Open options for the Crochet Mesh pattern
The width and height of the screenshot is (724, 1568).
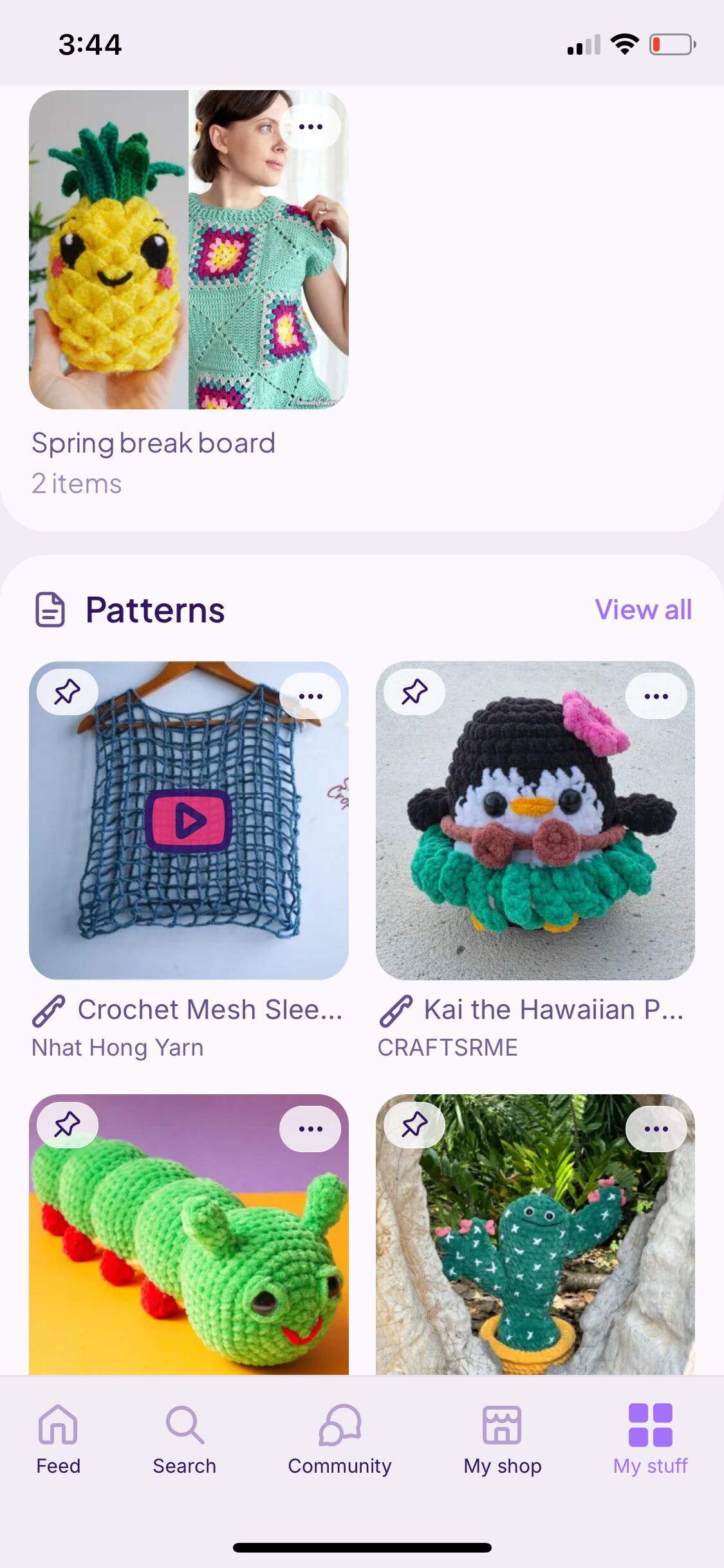(310, 696)
